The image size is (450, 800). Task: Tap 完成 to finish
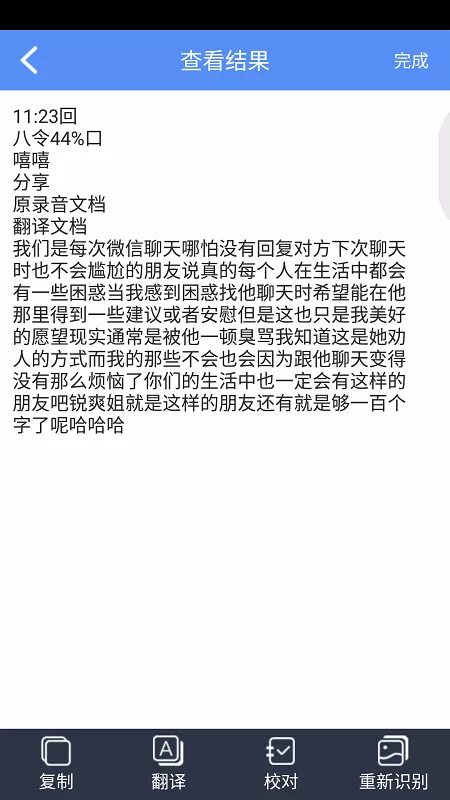click(411, 61)
